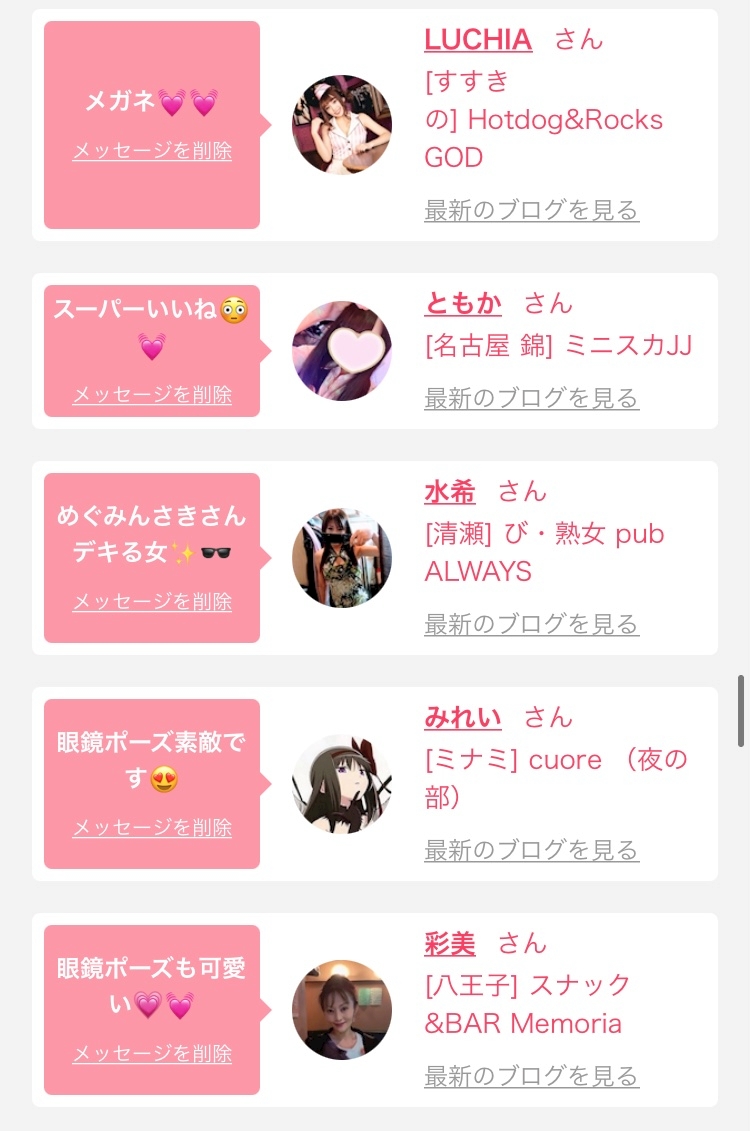View ともか's latest blog

point(531,399)
